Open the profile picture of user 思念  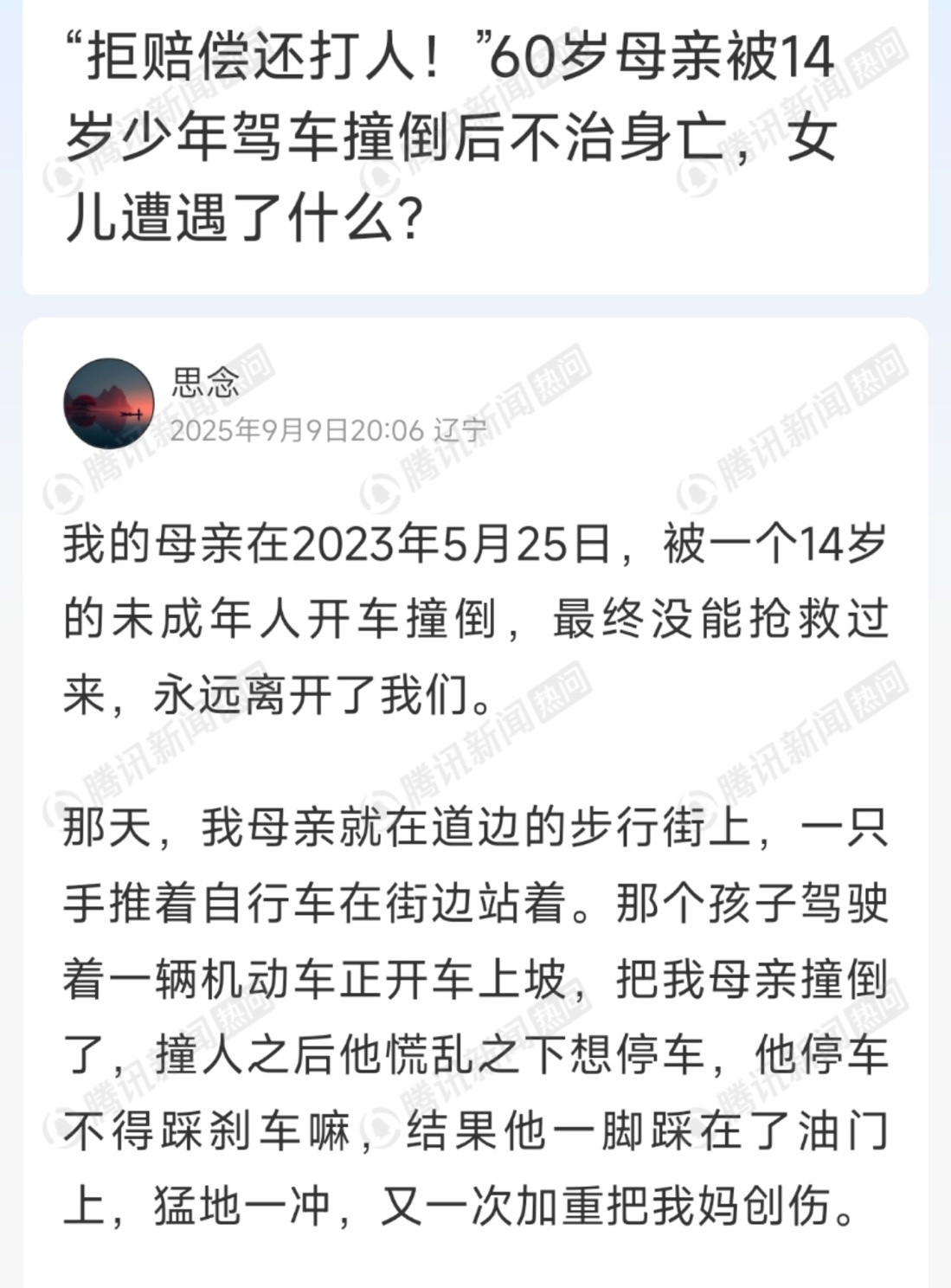click(108, 403)
